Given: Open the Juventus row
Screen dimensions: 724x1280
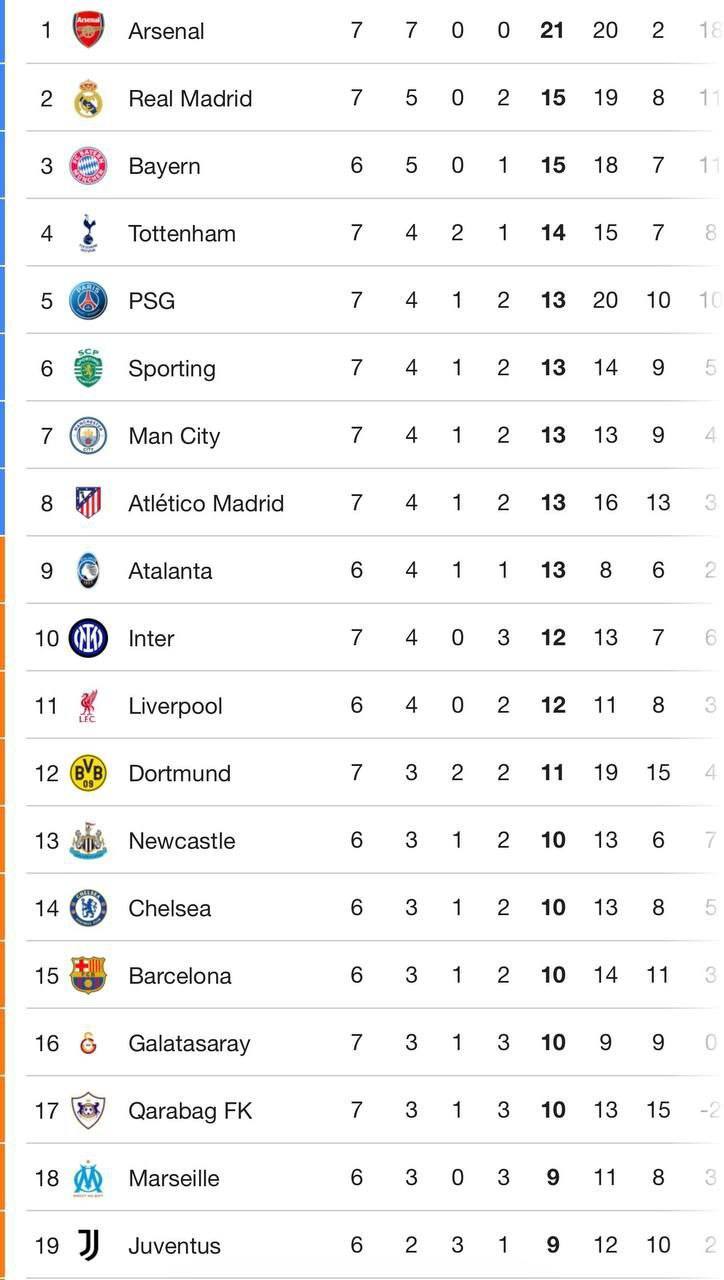Looking at the screenshot, I should (x=174, y=1246).
